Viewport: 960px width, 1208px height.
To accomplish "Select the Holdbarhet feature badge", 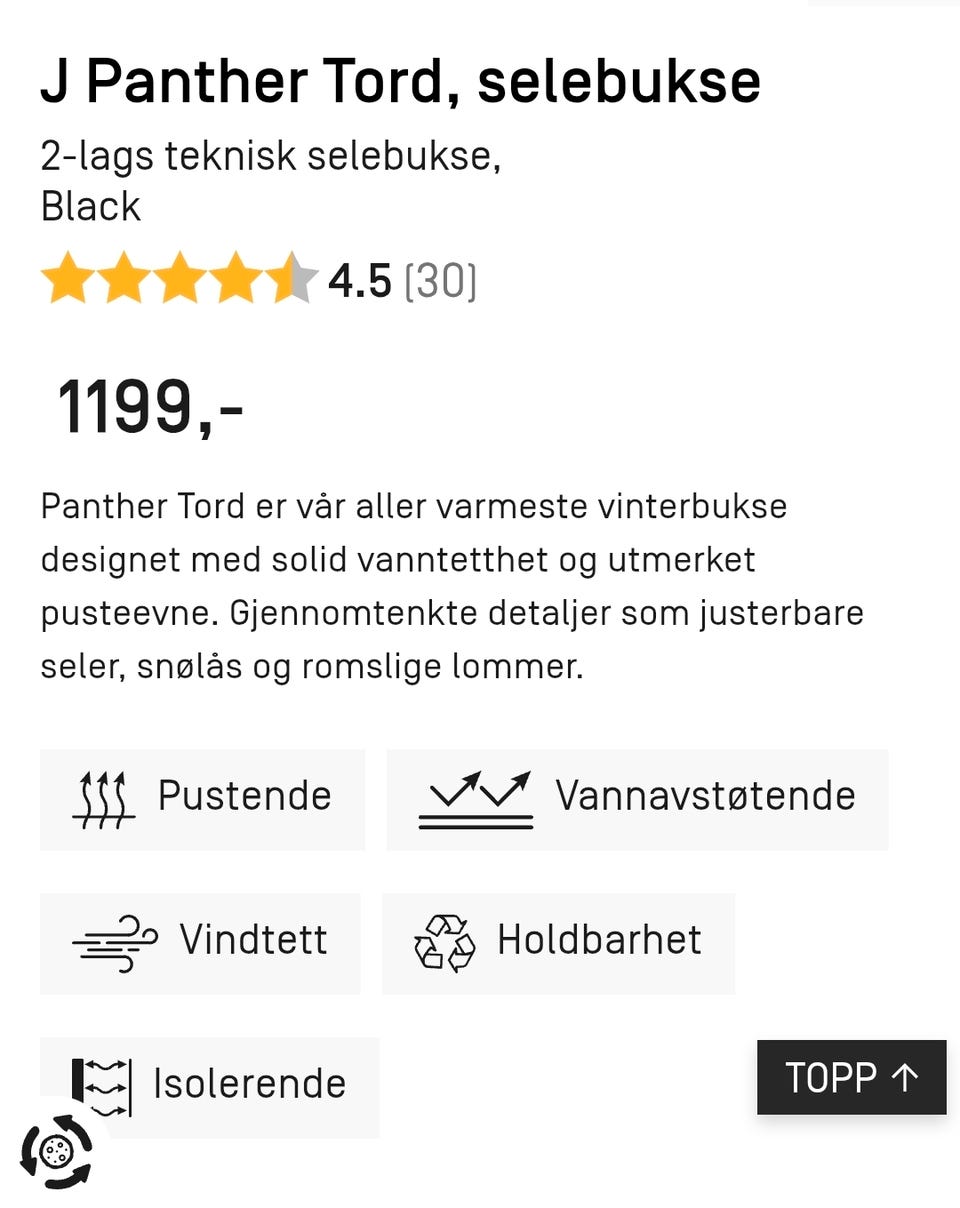I will click(558, 941).
